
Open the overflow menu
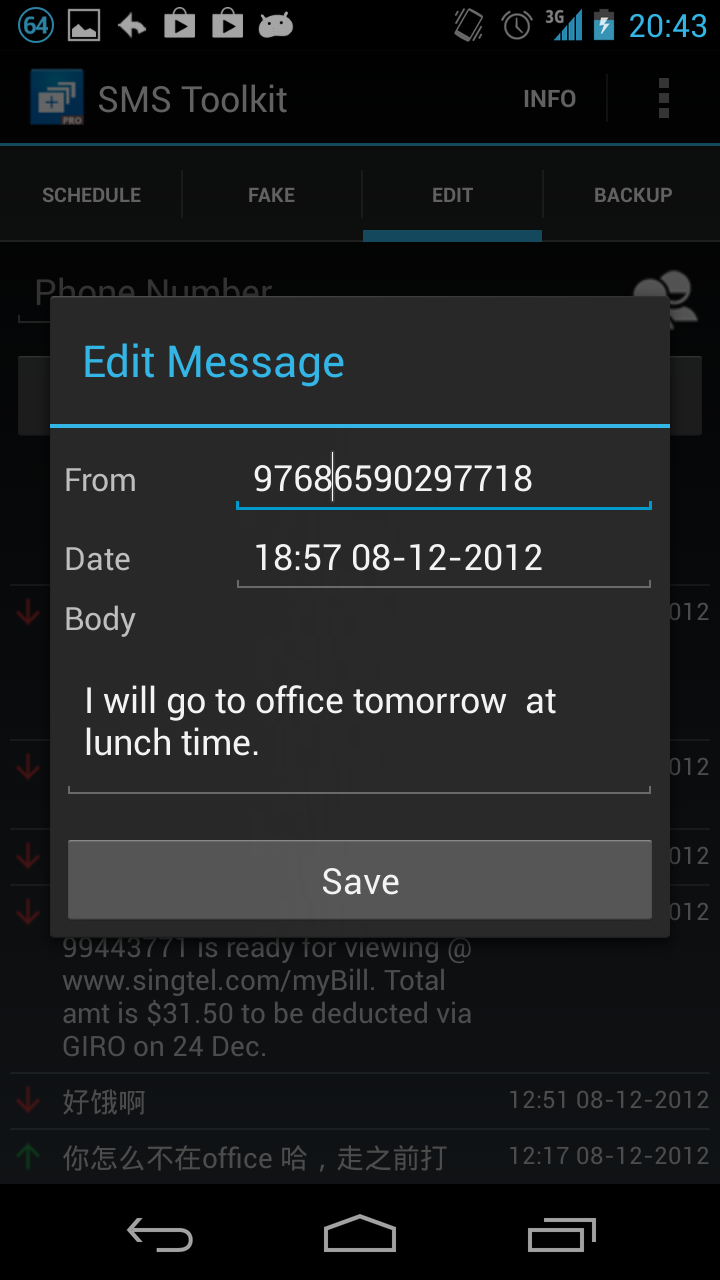(663, 99)
